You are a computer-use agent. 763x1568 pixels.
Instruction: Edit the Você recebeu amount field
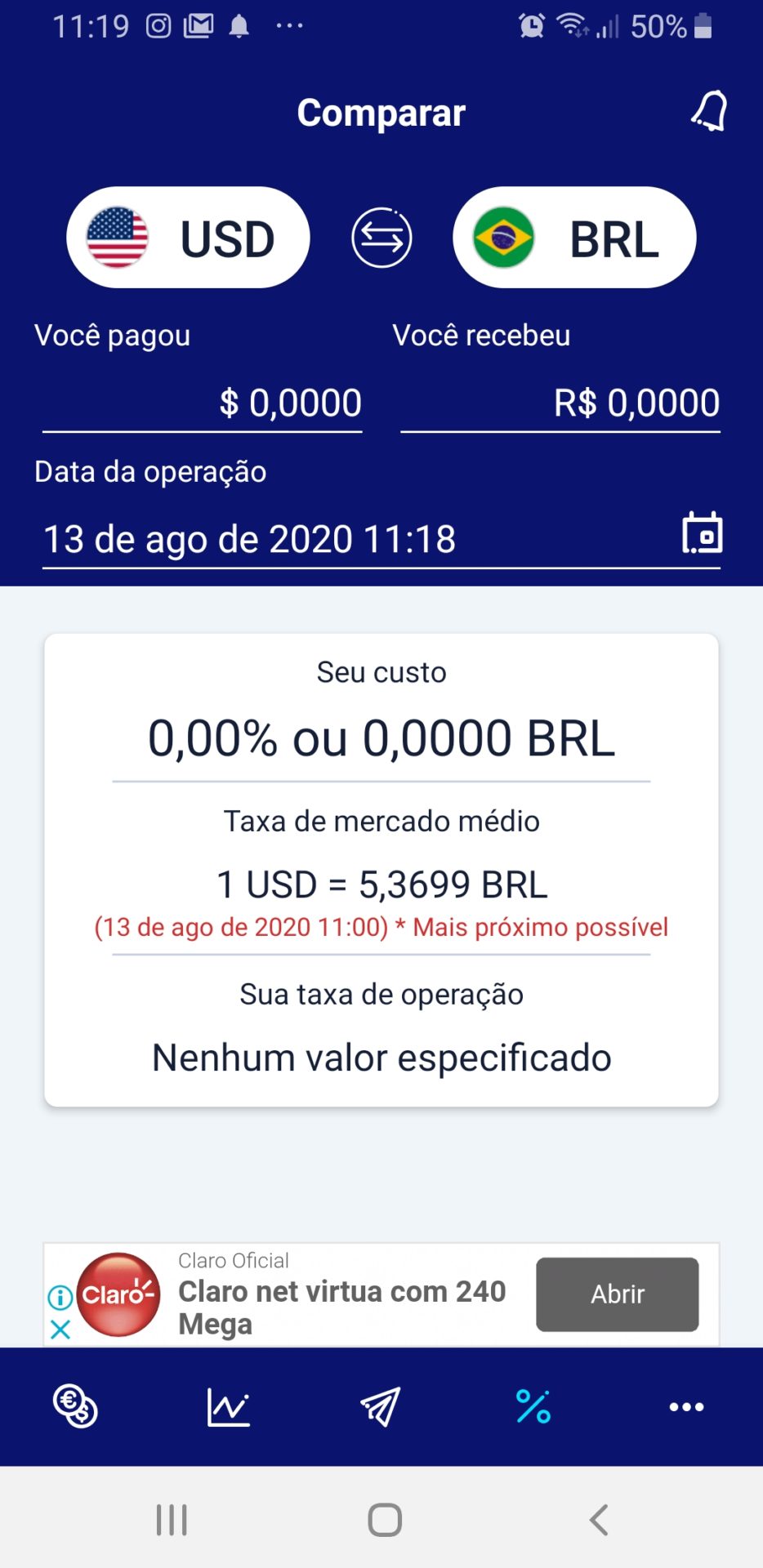pos(560,403)
